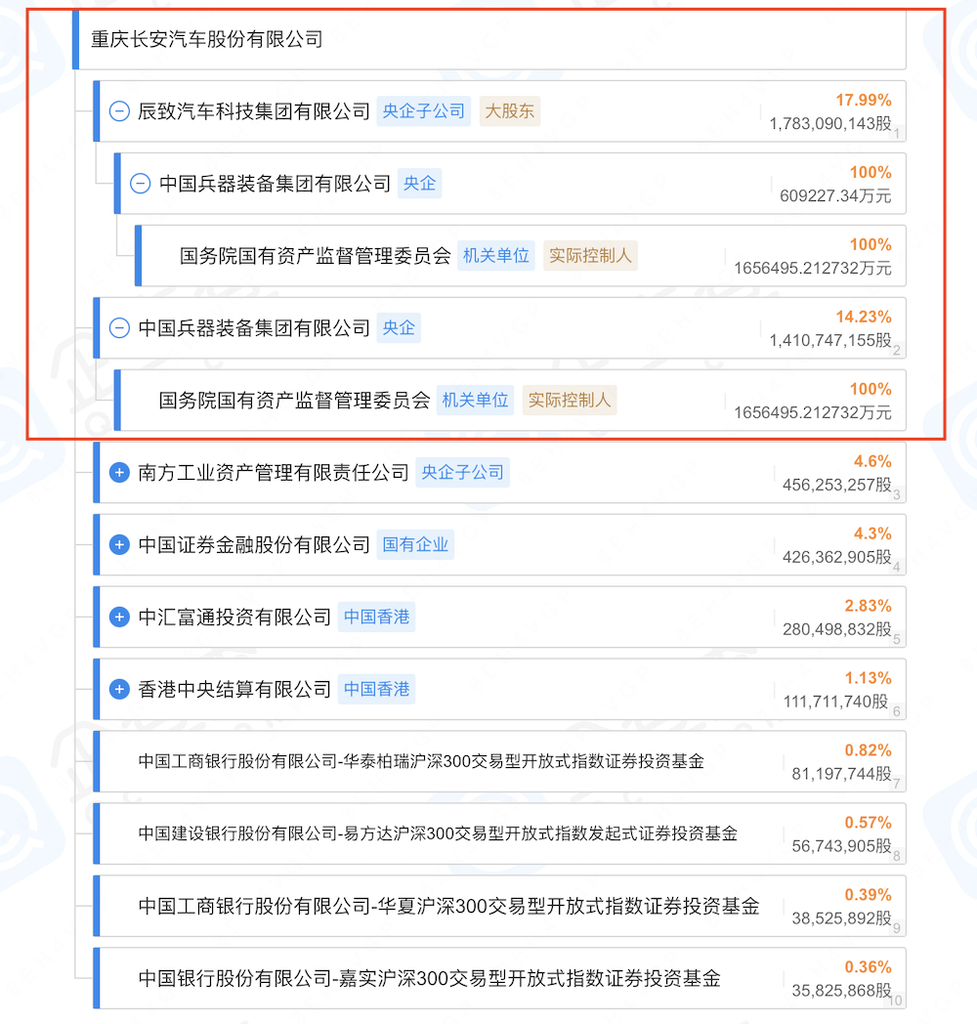This screenshot has height=1024, width=977.
Task: Expand the 南方工业资产管理 node
Action: click(120, 471)
